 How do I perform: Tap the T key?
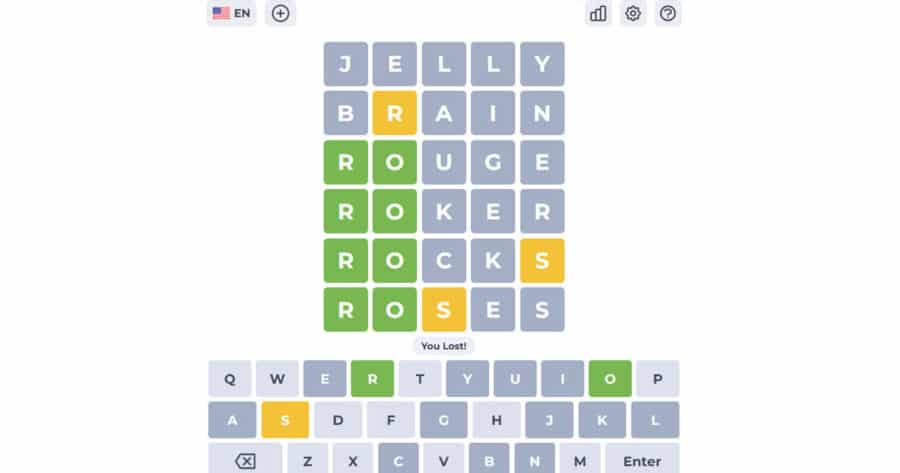(x=420, y=379)
